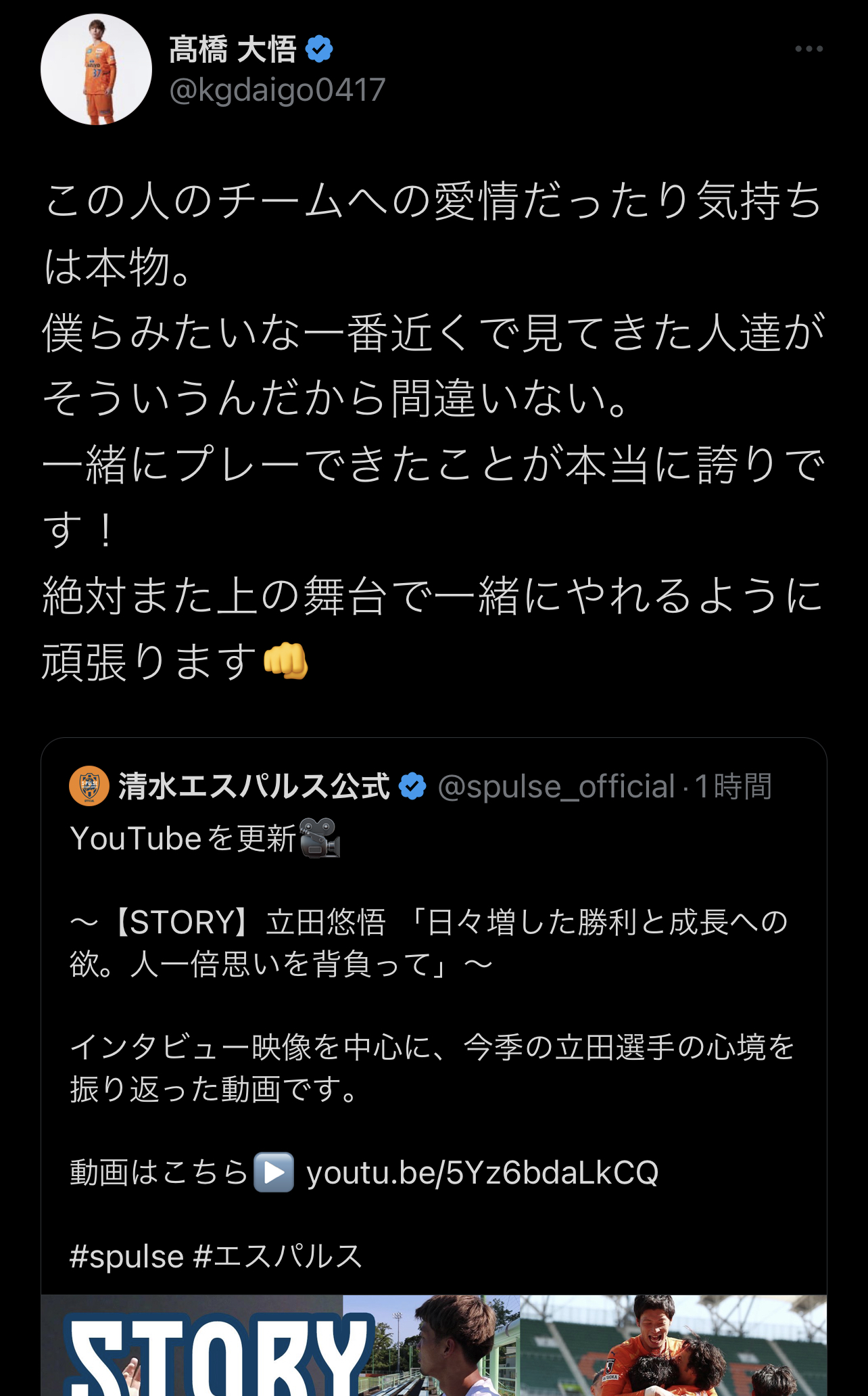Screen dimensions: 868x1396
Task: Open 髙橋 大悟's profile picture
Action: (x=96, y=70)
